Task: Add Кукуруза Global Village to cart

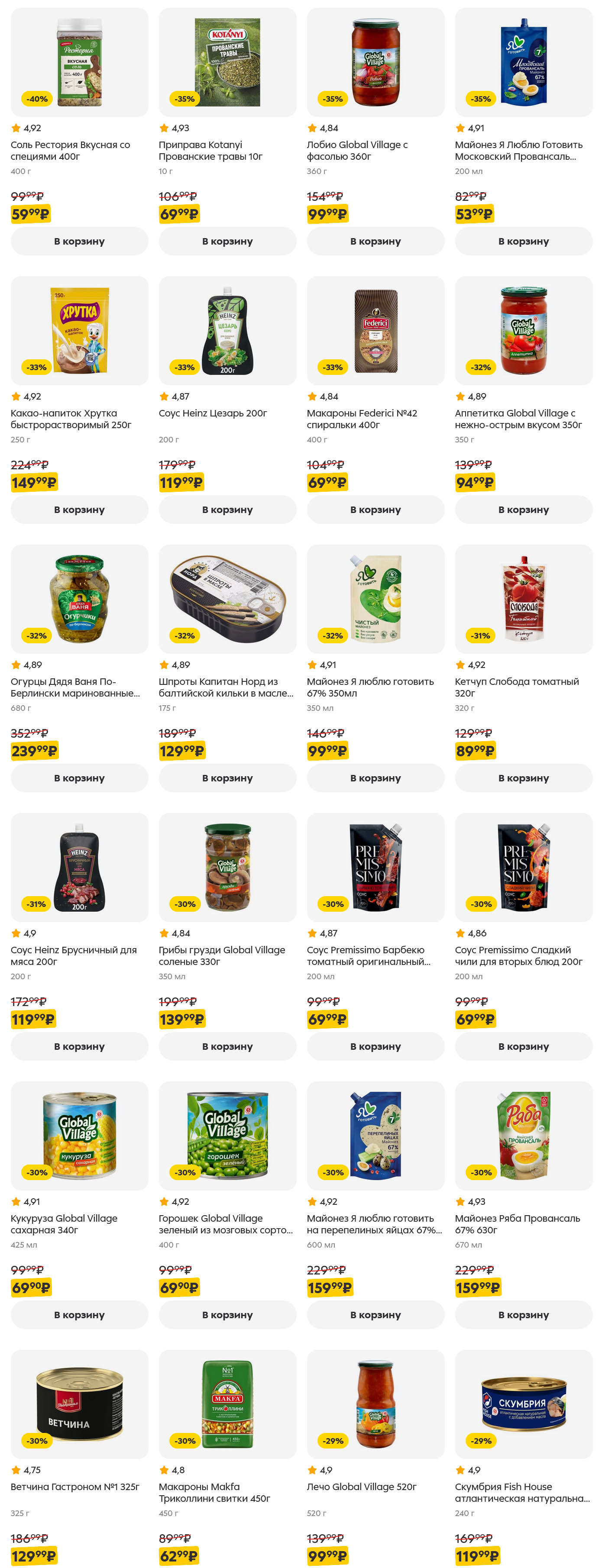Action: [79, 1315]
